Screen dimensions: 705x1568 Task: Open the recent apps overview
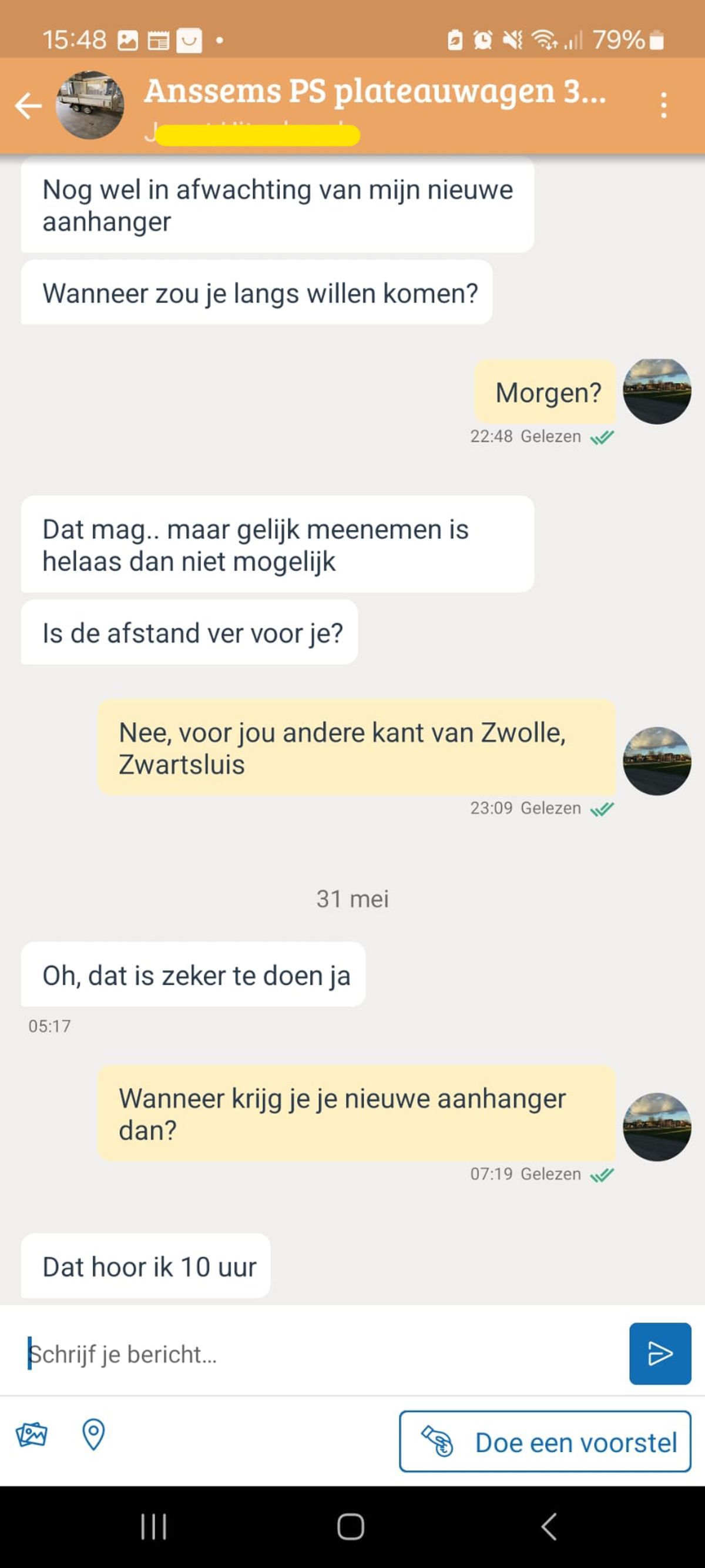pyautogui.click(x=153, y=1527)
